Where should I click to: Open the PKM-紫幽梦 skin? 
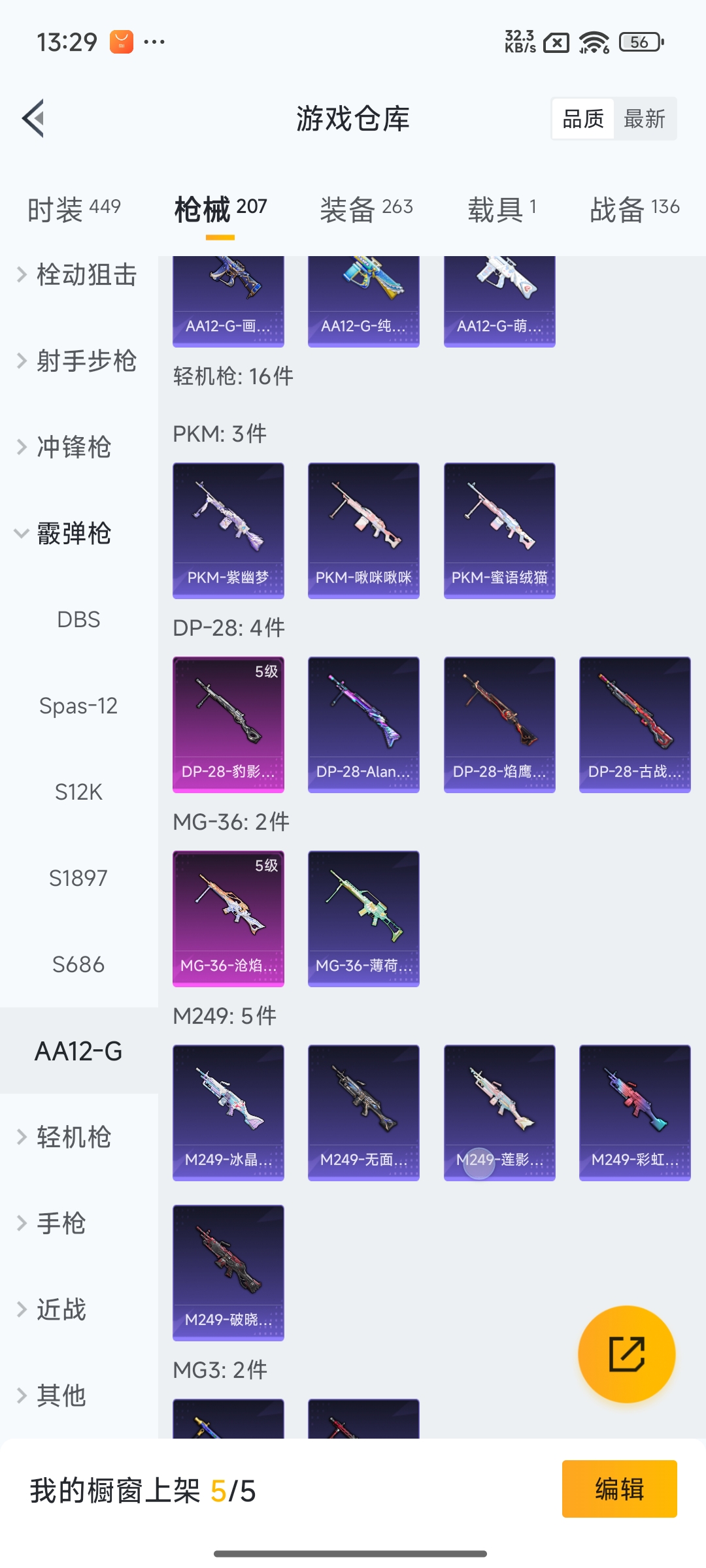point(228,531)
